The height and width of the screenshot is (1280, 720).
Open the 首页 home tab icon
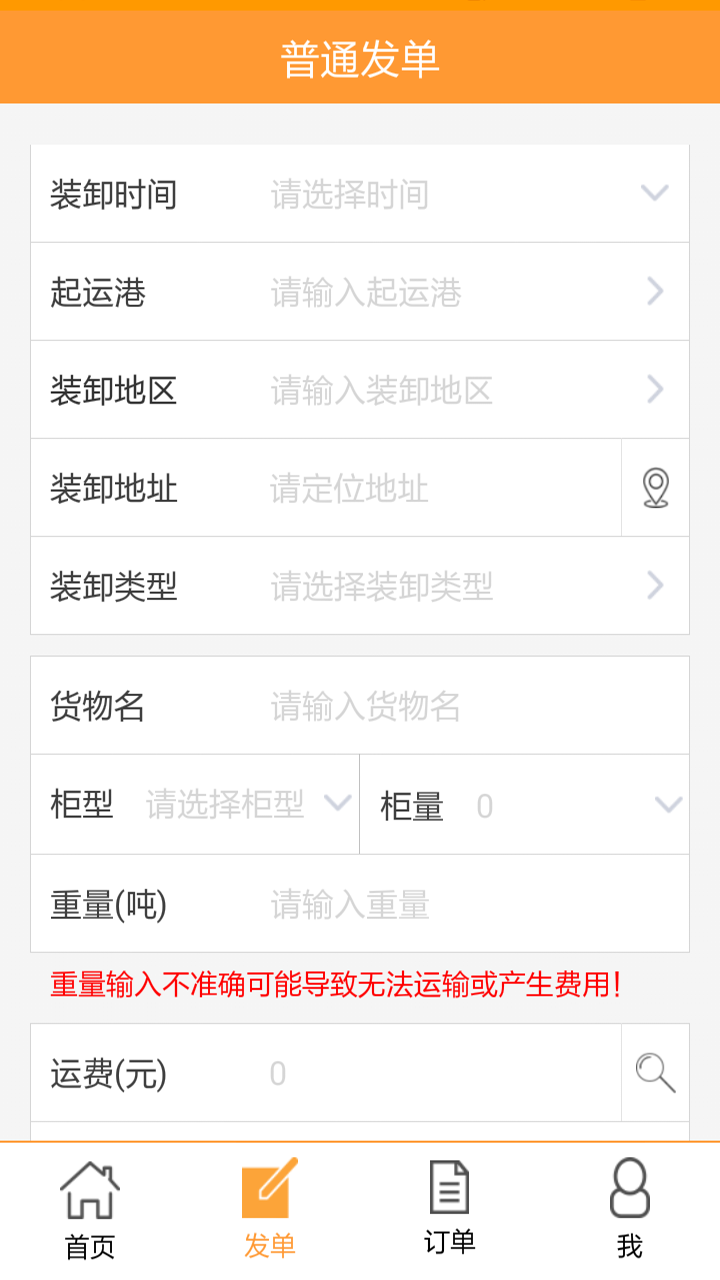tap(90, 1190)
